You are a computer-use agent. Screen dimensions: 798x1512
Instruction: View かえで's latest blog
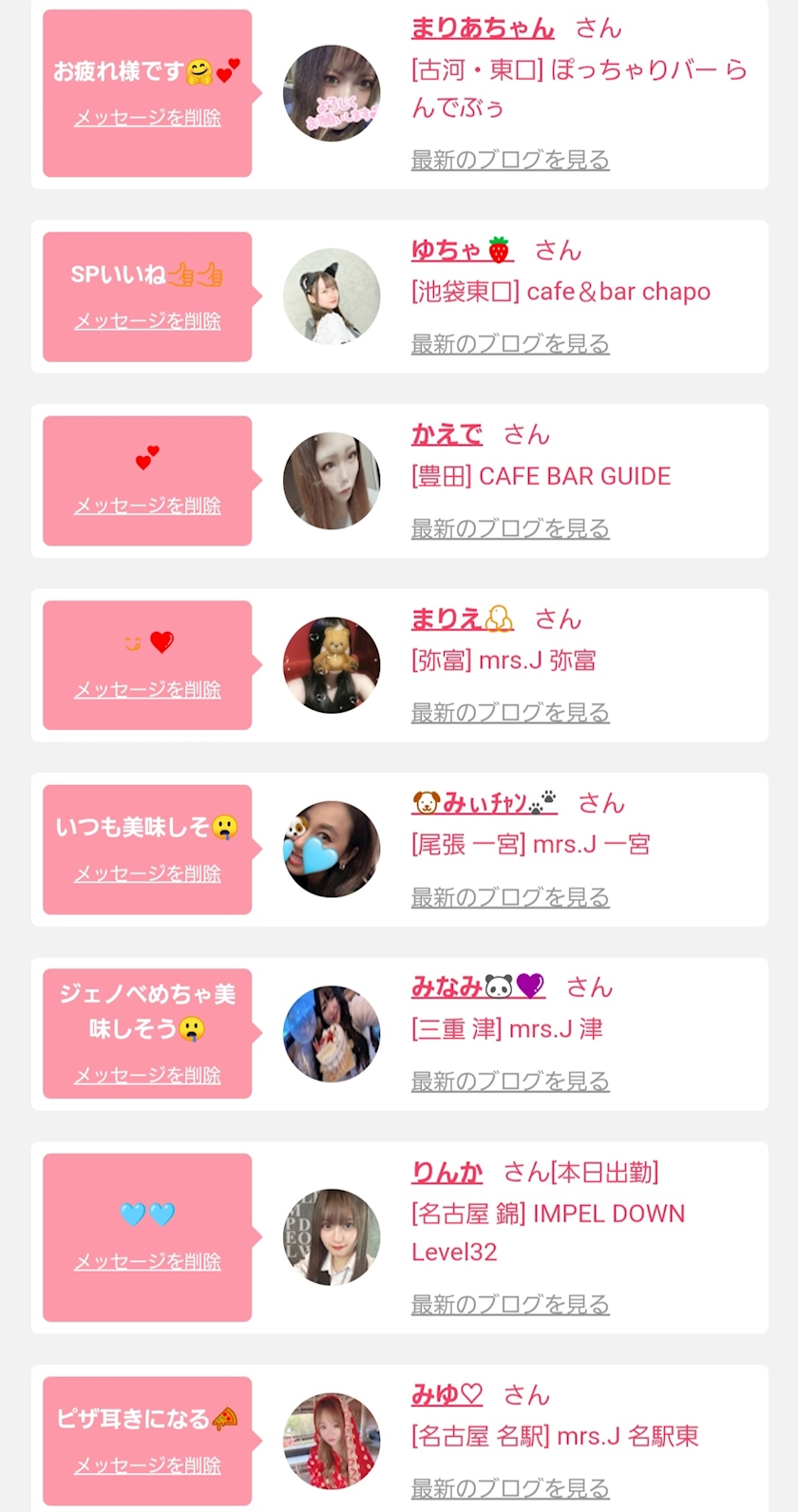[509, 528]
